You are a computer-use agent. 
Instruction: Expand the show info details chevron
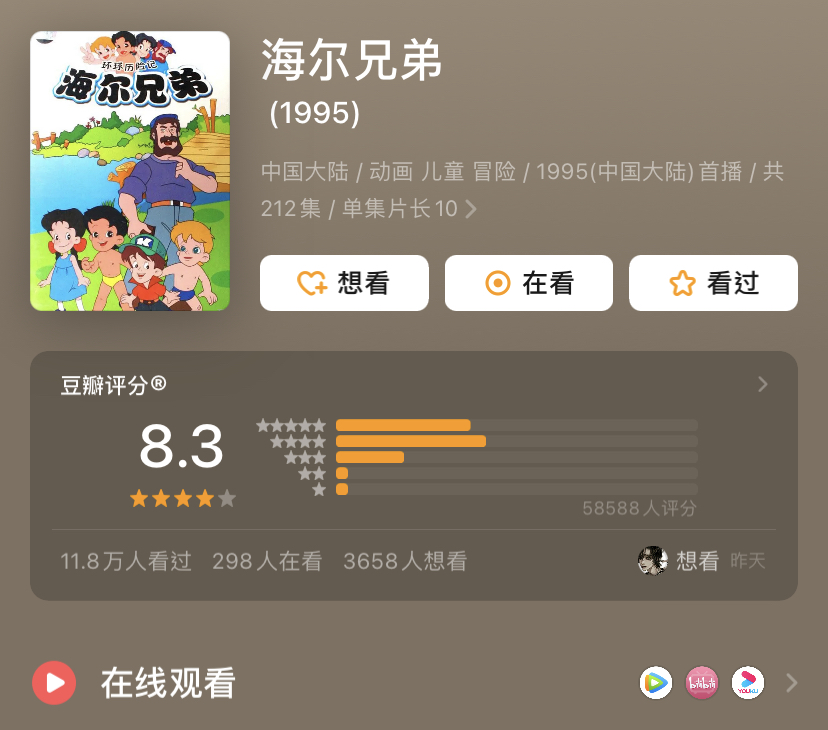pos(471,209)
